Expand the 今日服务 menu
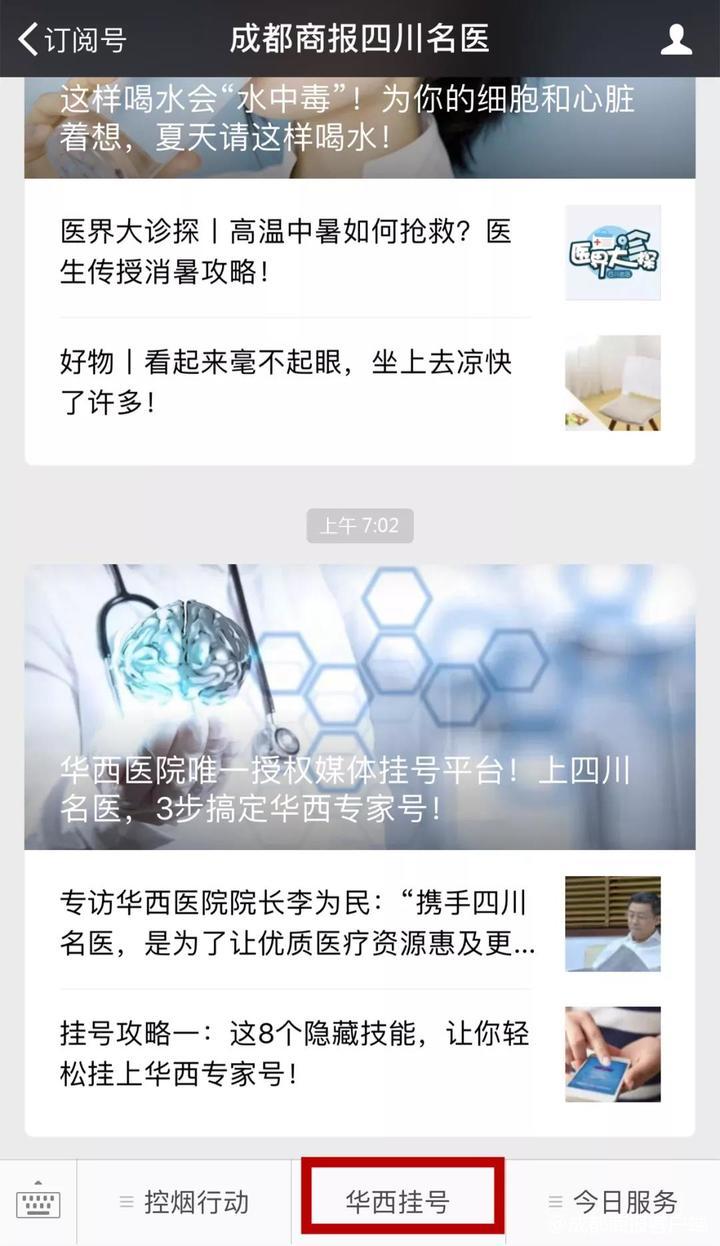This screenshot has height=1246, width=720. [x=613, y=1202]
